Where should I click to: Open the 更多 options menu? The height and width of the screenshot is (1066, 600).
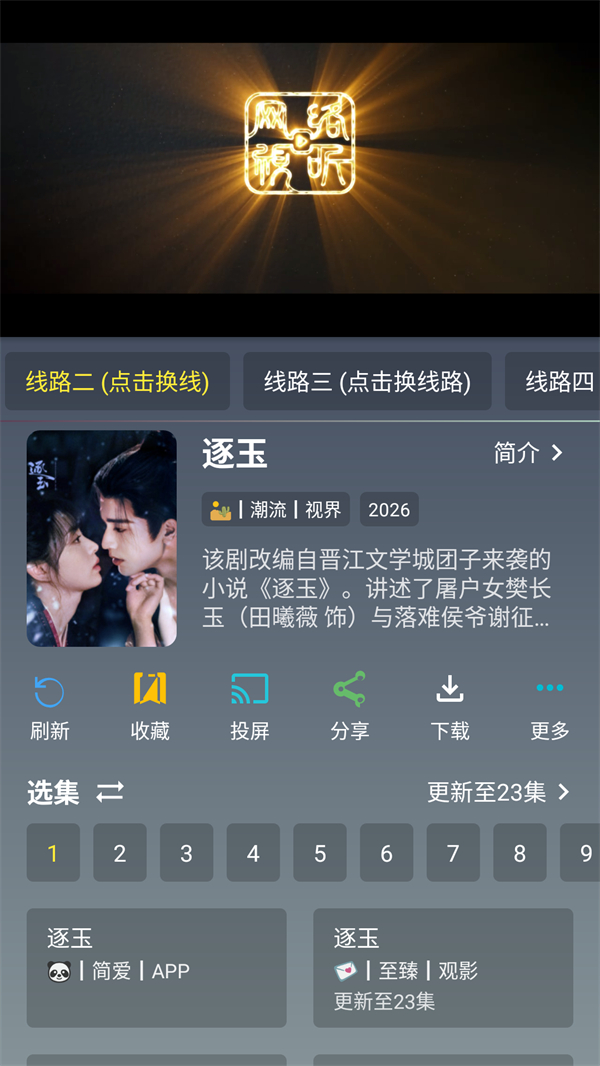tap(550, 706)
